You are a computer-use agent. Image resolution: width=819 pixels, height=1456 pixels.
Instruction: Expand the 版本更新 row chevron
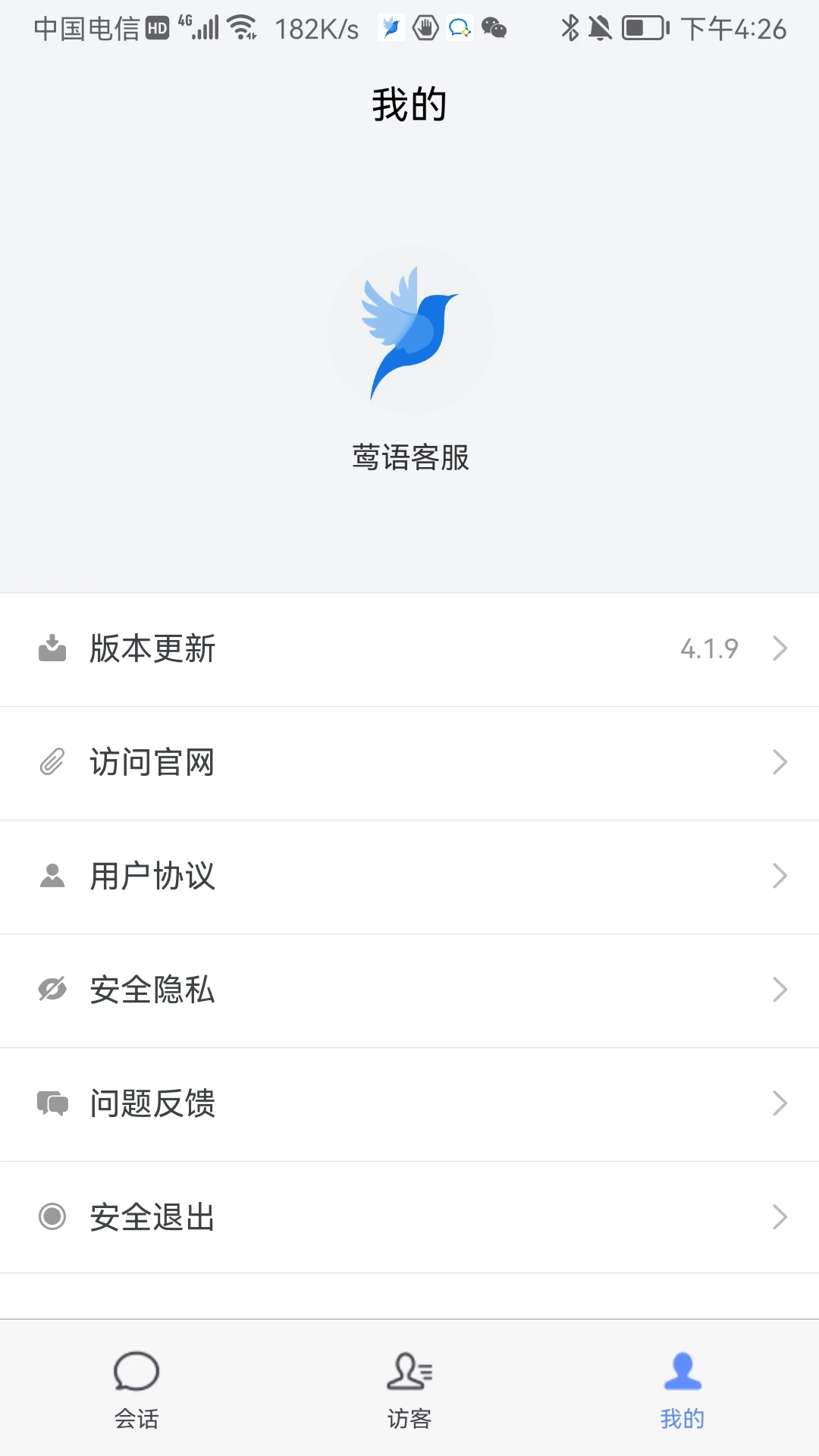(x=780, y=648)
